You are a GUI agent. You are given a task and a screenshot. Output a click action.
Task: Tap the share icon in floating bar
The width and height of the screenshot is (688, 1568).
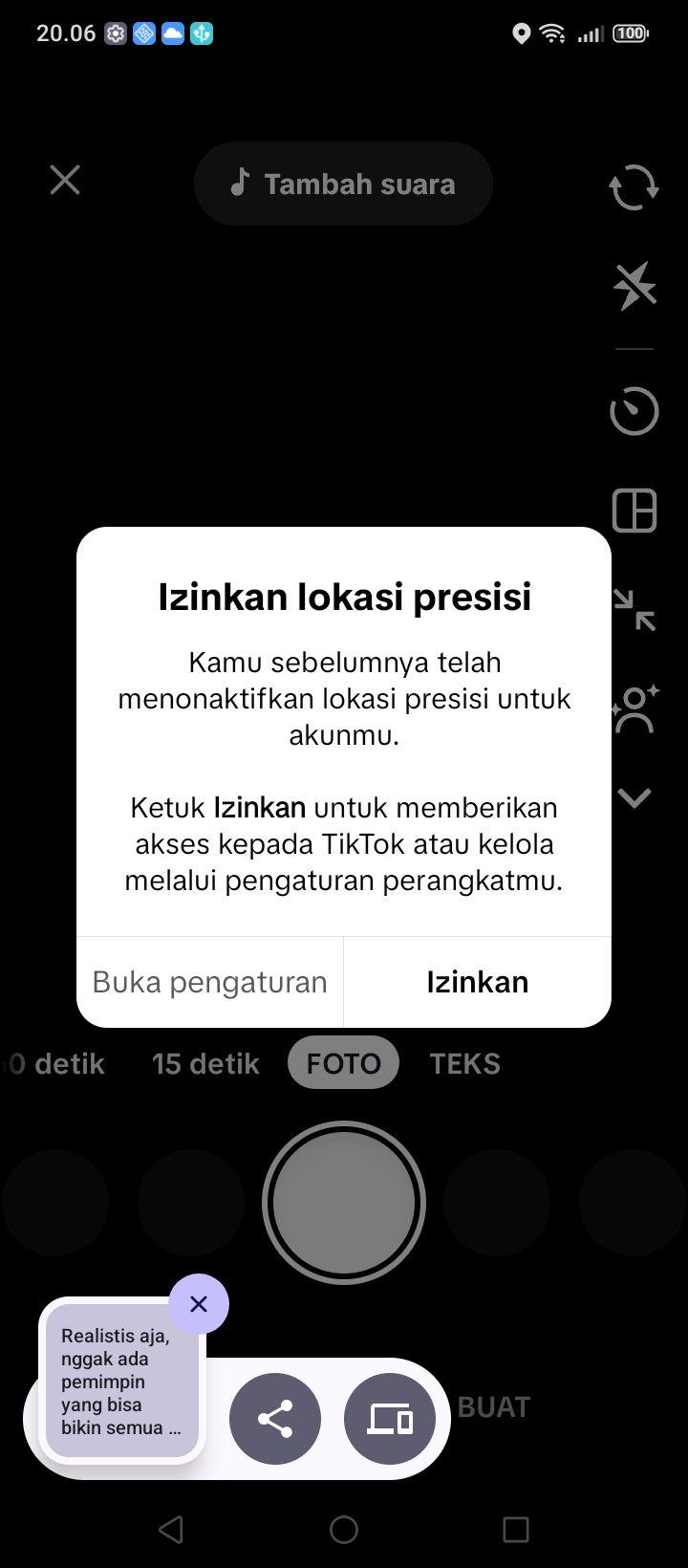pyautogui.click(x=275, y=1419)
